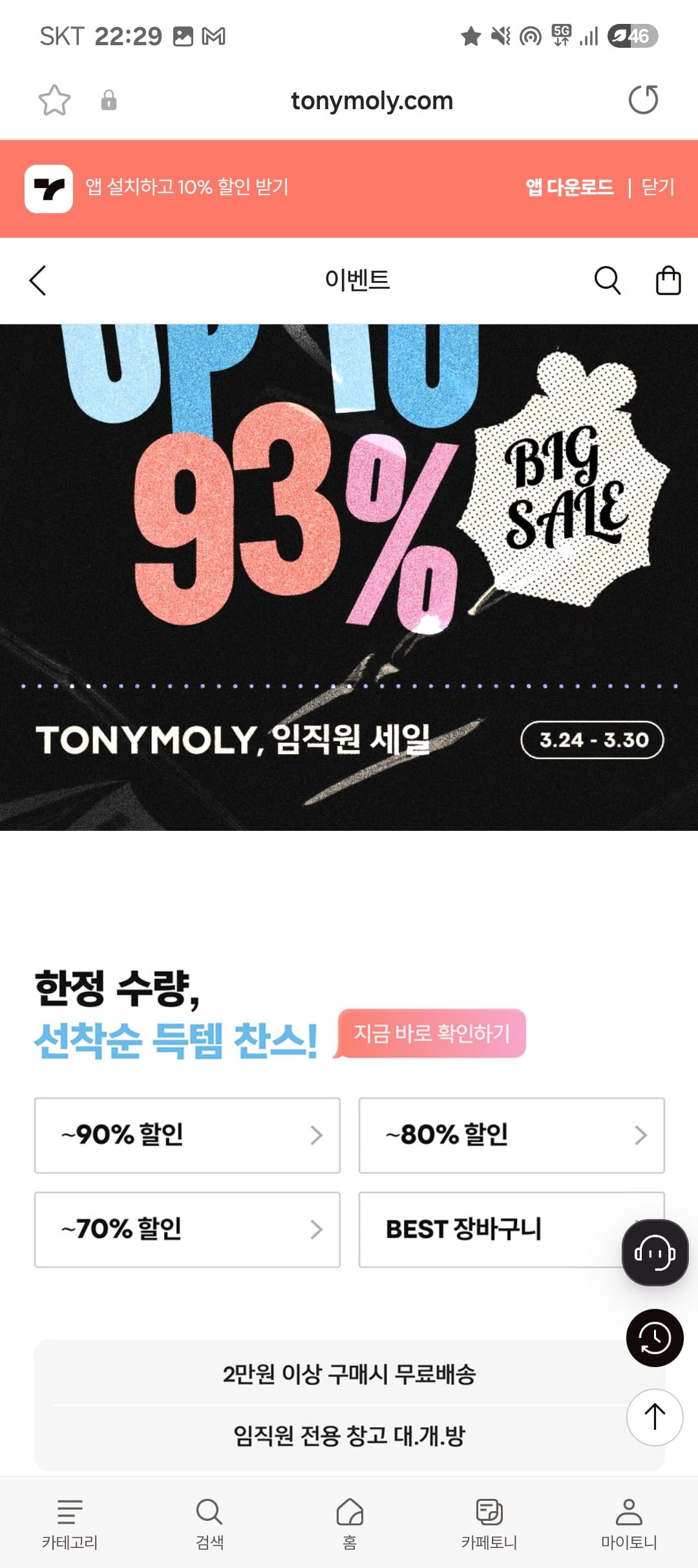Open the BEST 장바구니 section

pos(485,1229)
